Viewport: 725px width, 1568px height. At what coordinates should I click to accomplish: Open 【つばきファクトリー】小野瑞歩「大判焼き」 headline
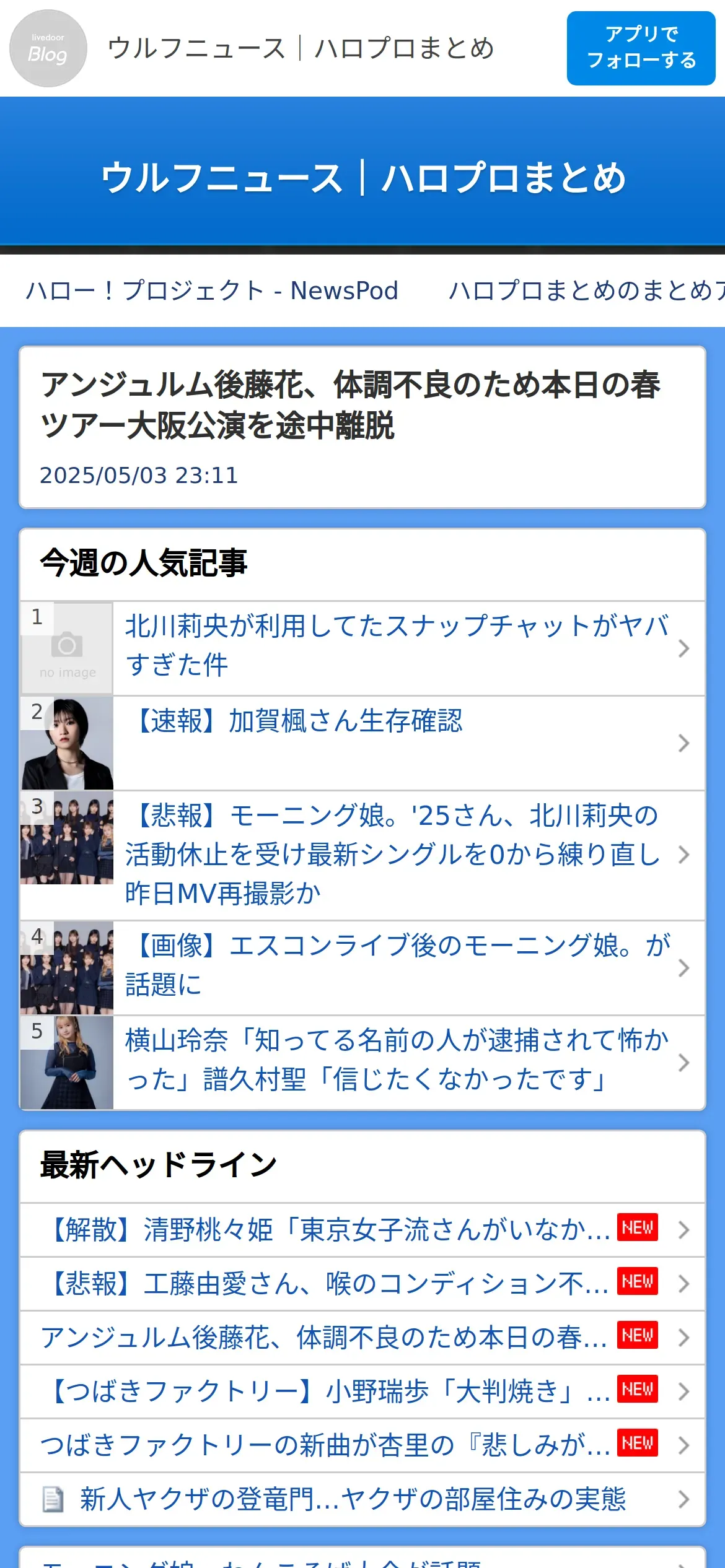point(328,1391)
